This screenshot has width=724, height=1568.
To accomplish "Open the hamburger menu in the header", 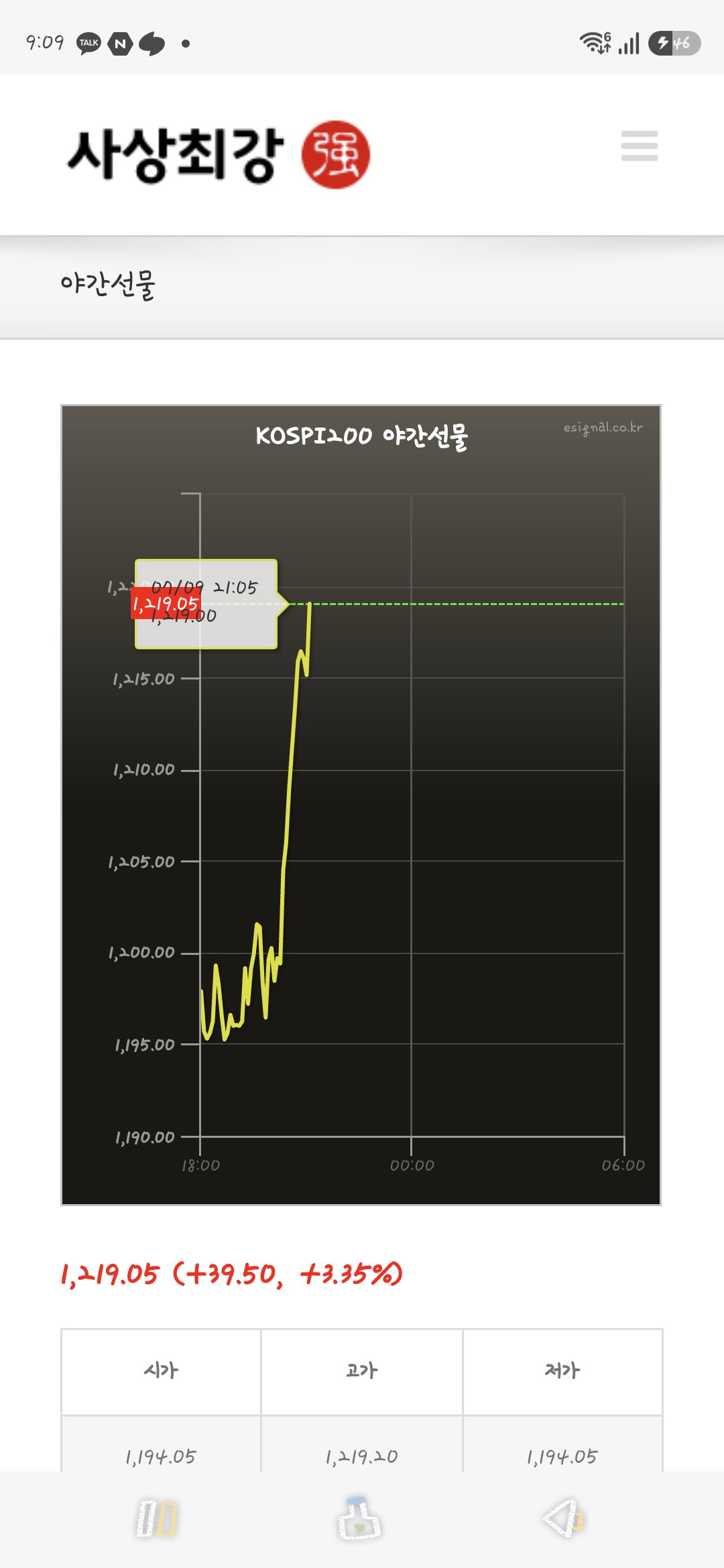I will coord(639,146).
